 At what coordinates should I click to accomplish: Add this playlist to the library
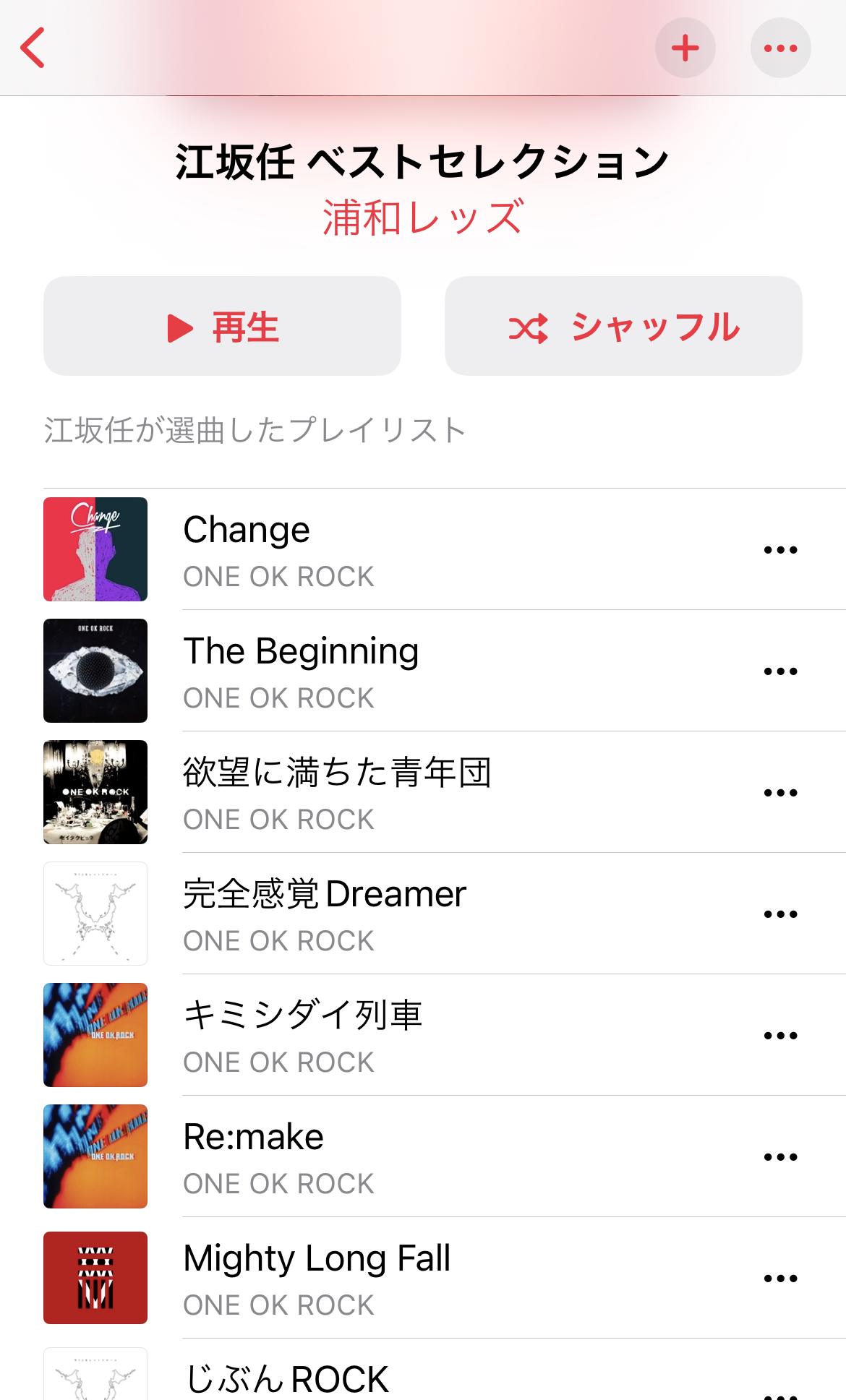coord(685,48)
